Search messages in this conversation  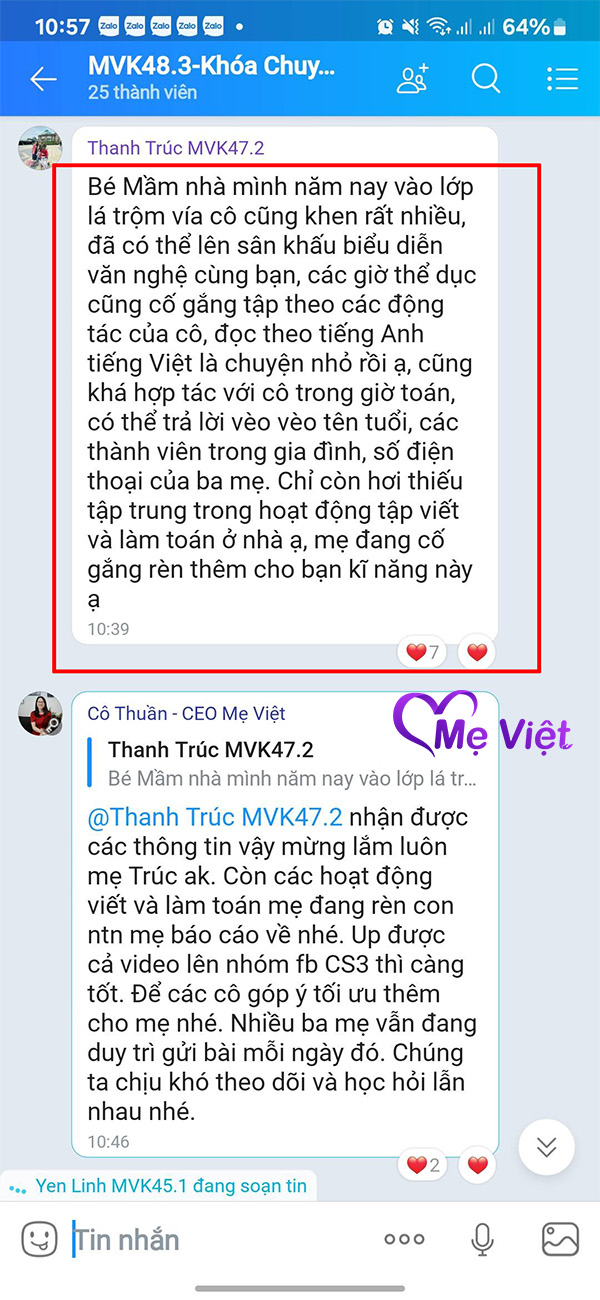(x=486, y=80)
